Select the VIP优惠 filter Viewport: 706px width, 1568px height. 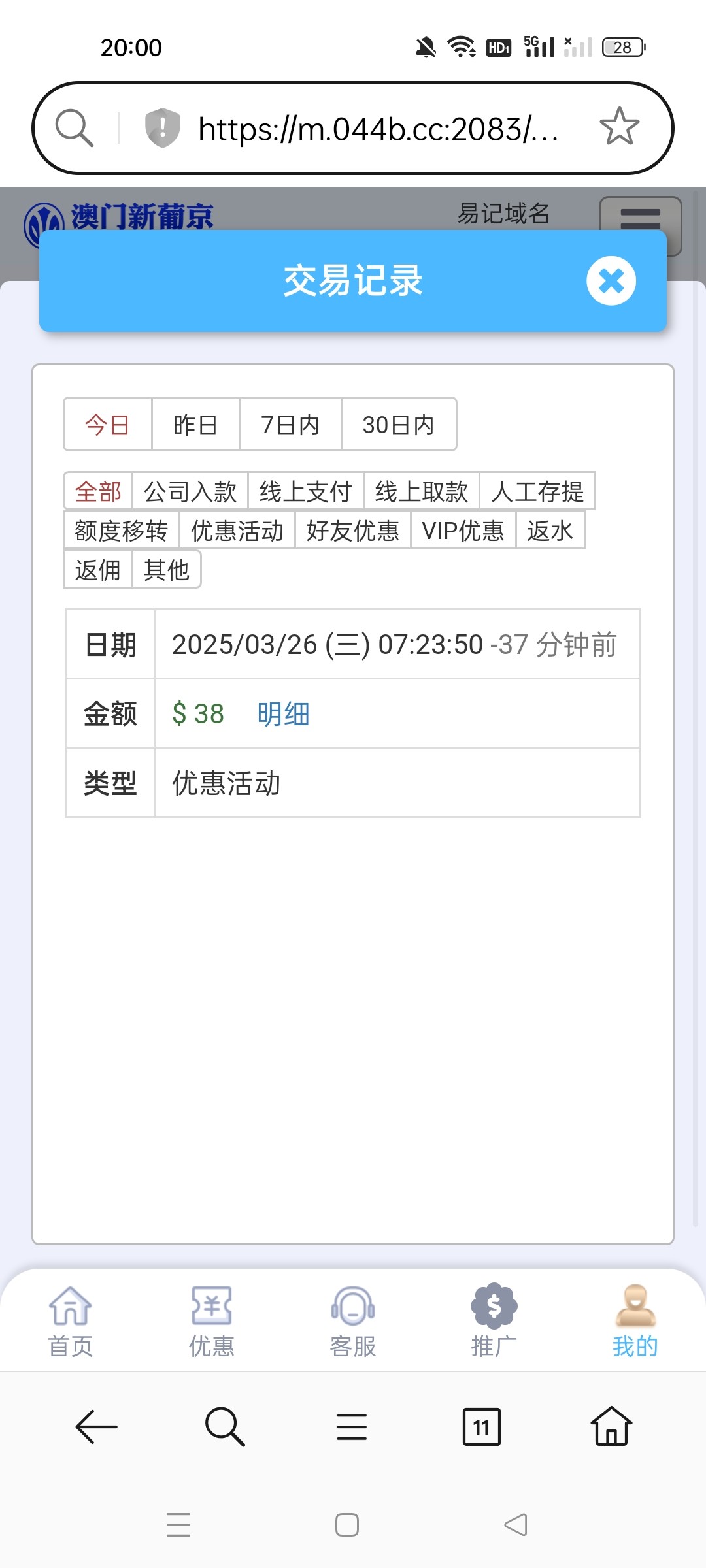pos(463,531)
